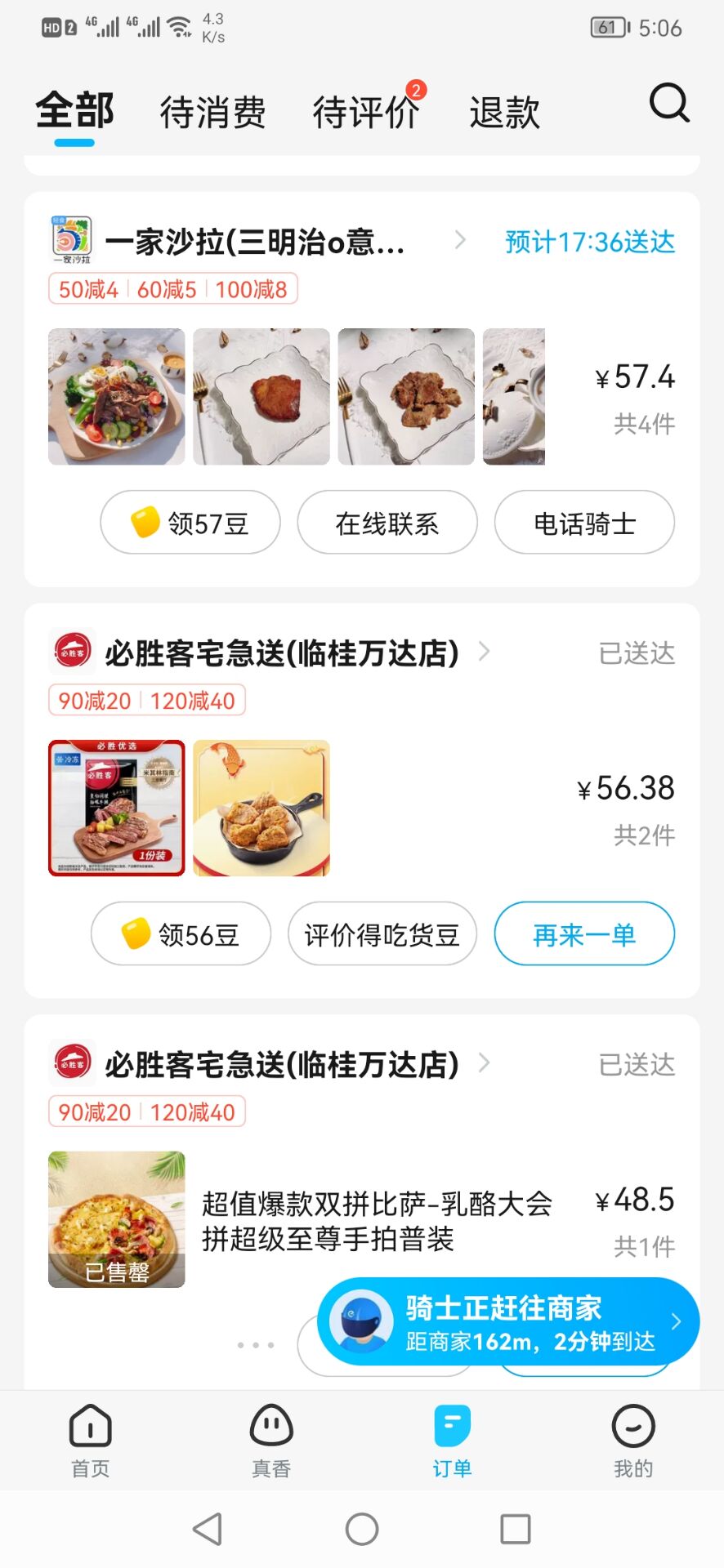Tap 评价得吃货豆 to review the order

point(382,934)
